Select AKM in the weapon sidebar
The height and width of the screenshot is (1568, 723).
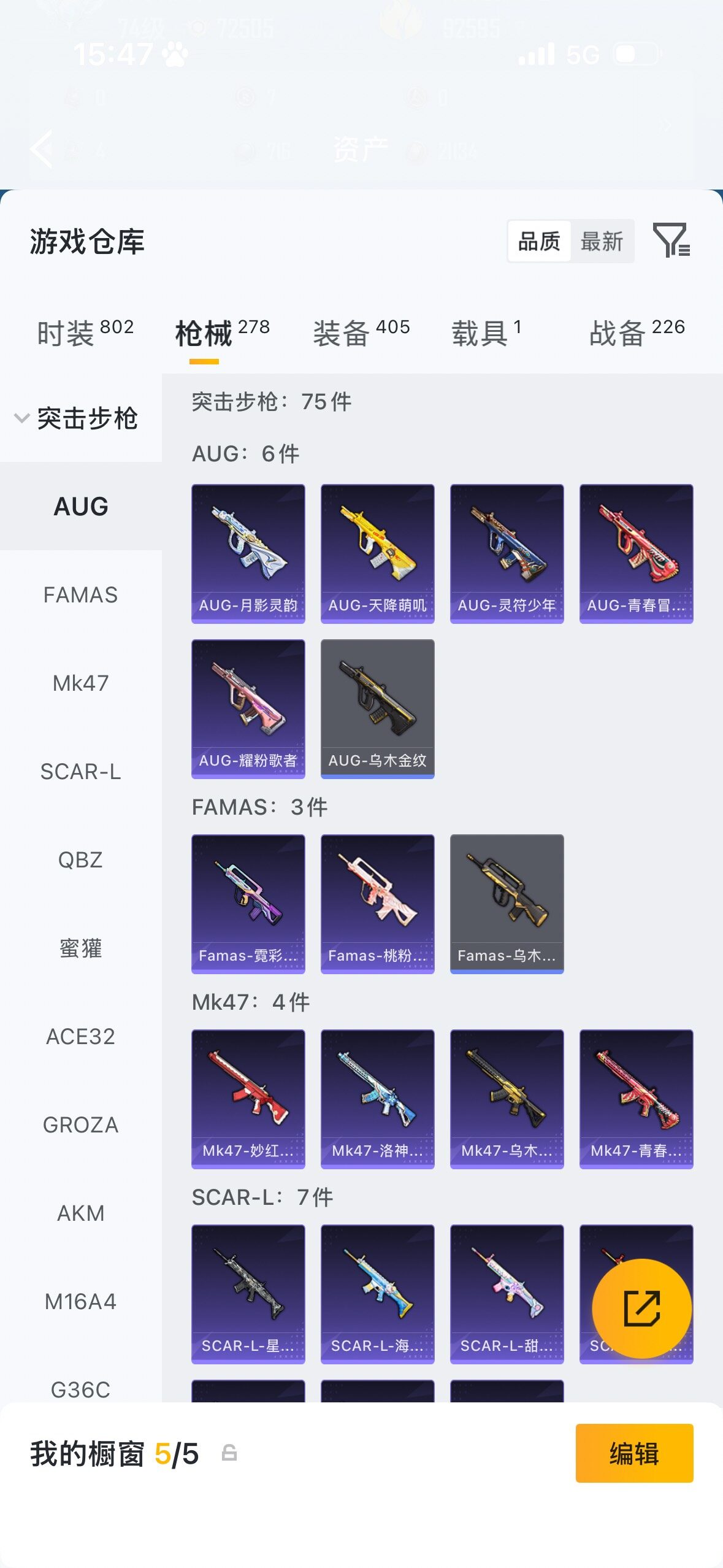[80, 1213]
